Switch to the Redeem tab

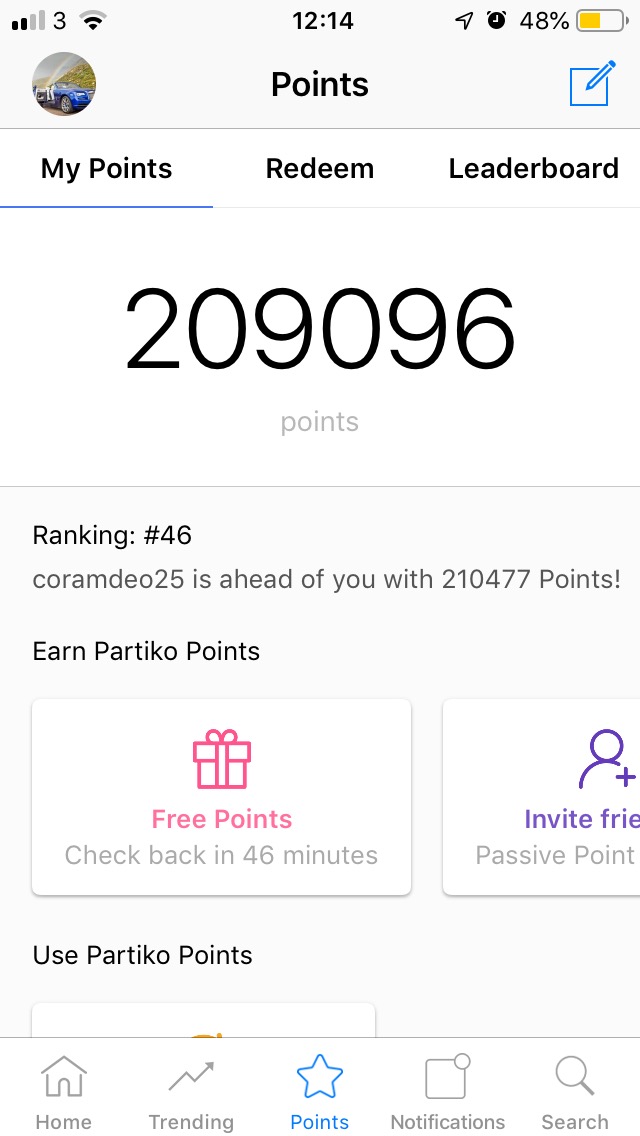pyautogui.click(x=320, y=169)
